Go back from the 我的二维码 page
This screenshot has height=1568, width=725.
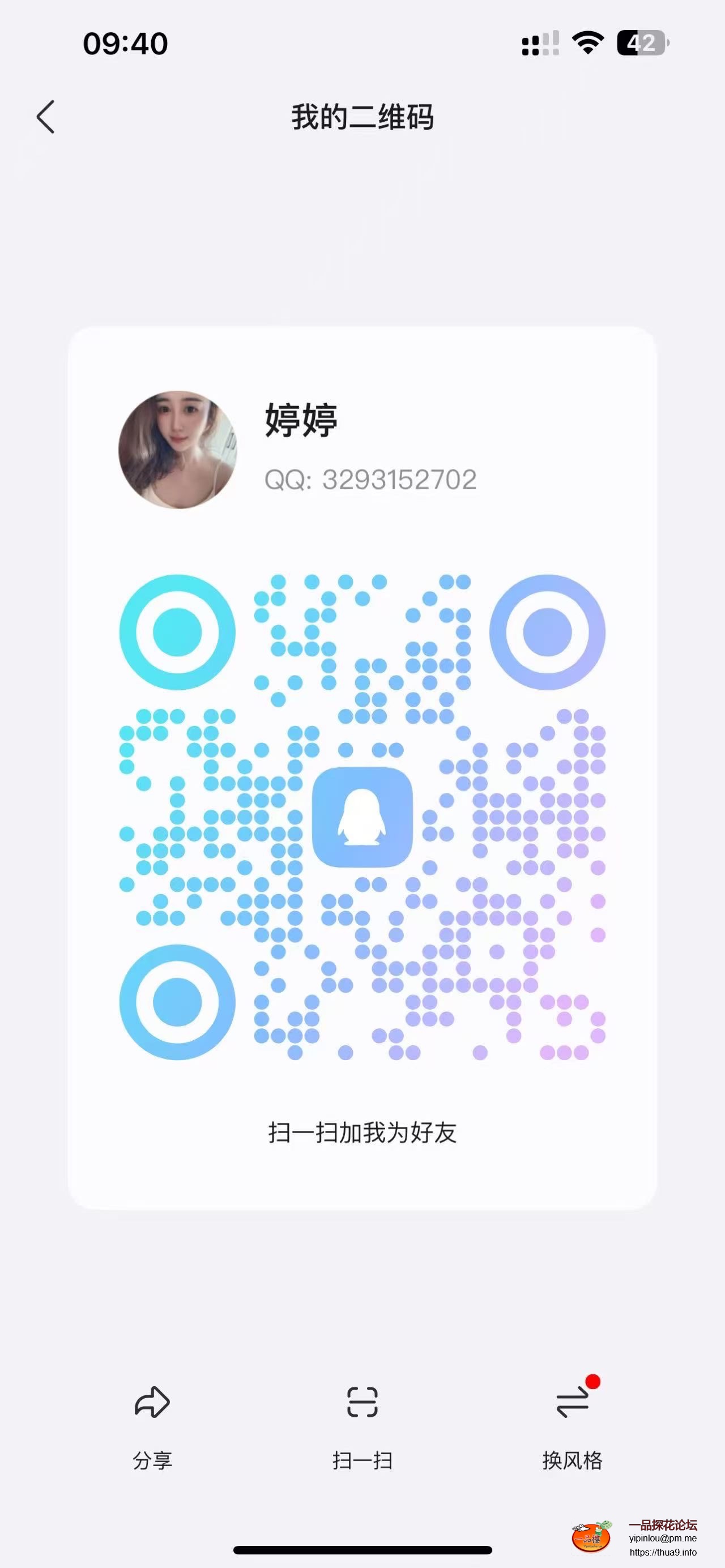[46, 117]
